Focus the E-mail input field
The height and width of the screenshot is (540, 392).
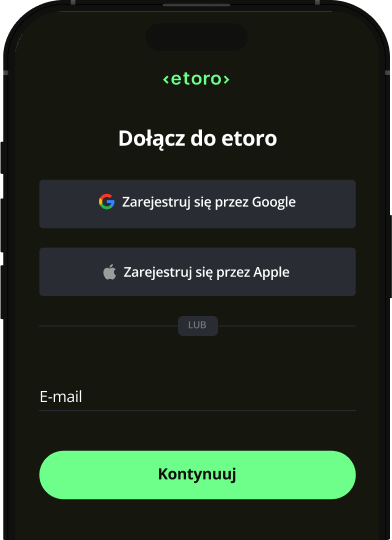[x=197, y=397]
